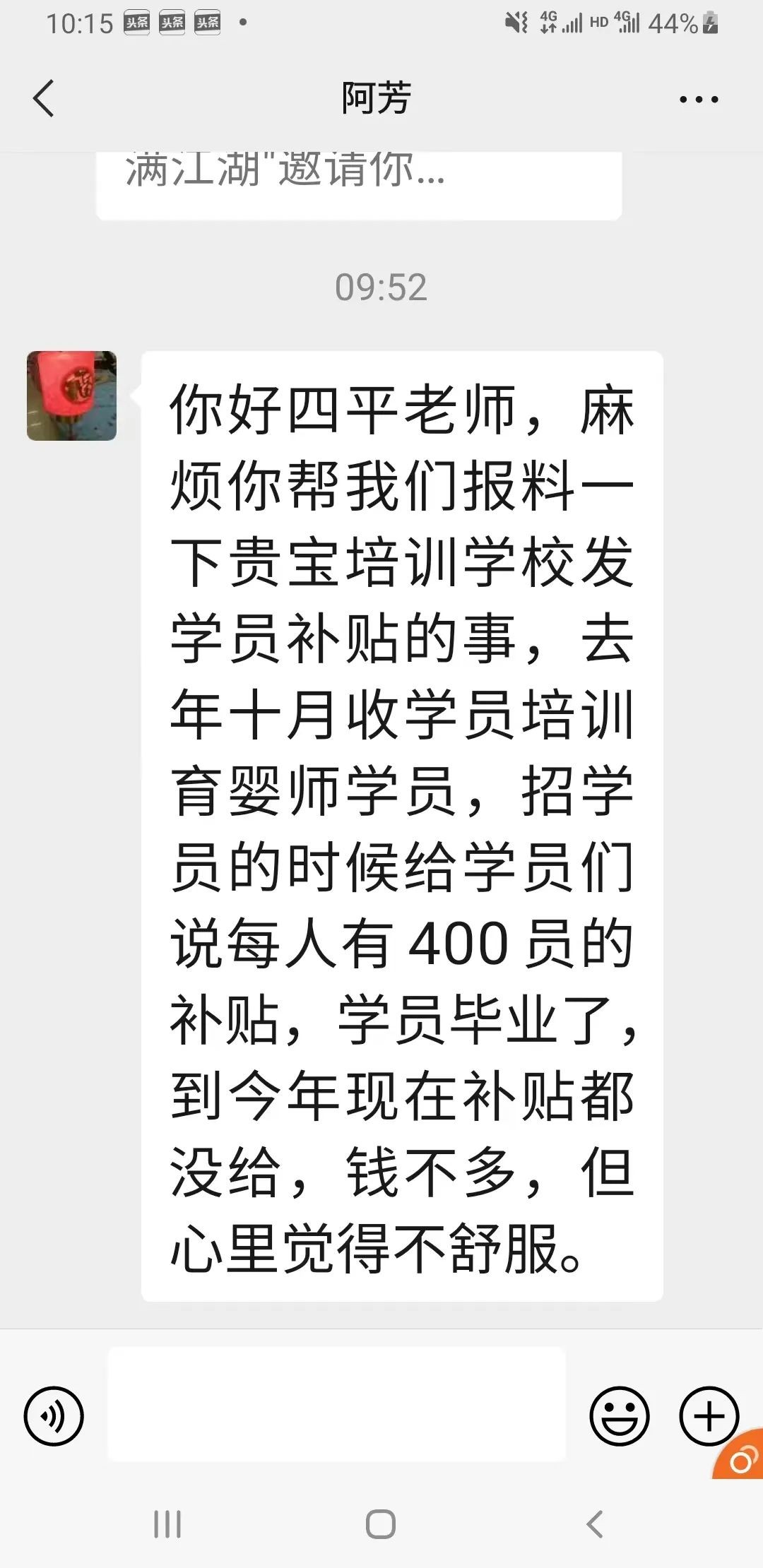This screenshot has width=763, height=1568.
Task: Focus the message text field
Action: (x=336, y=1403)
